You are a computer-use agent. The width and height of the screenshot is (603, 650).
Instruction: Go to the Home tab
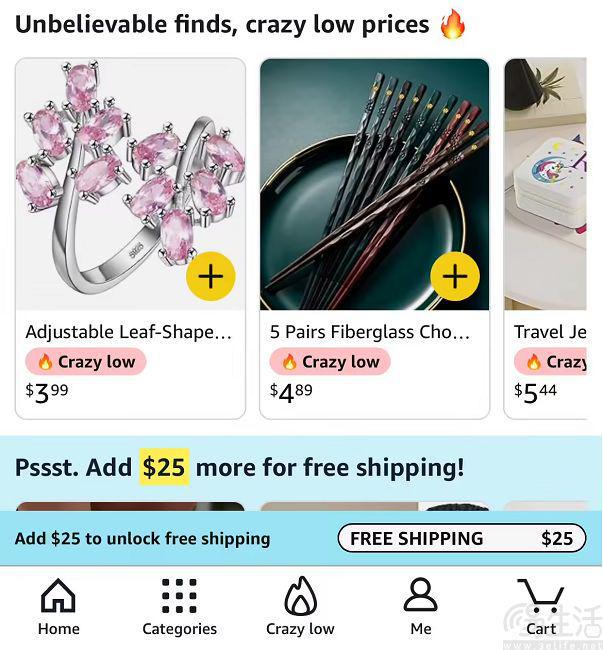coord(58,608)
